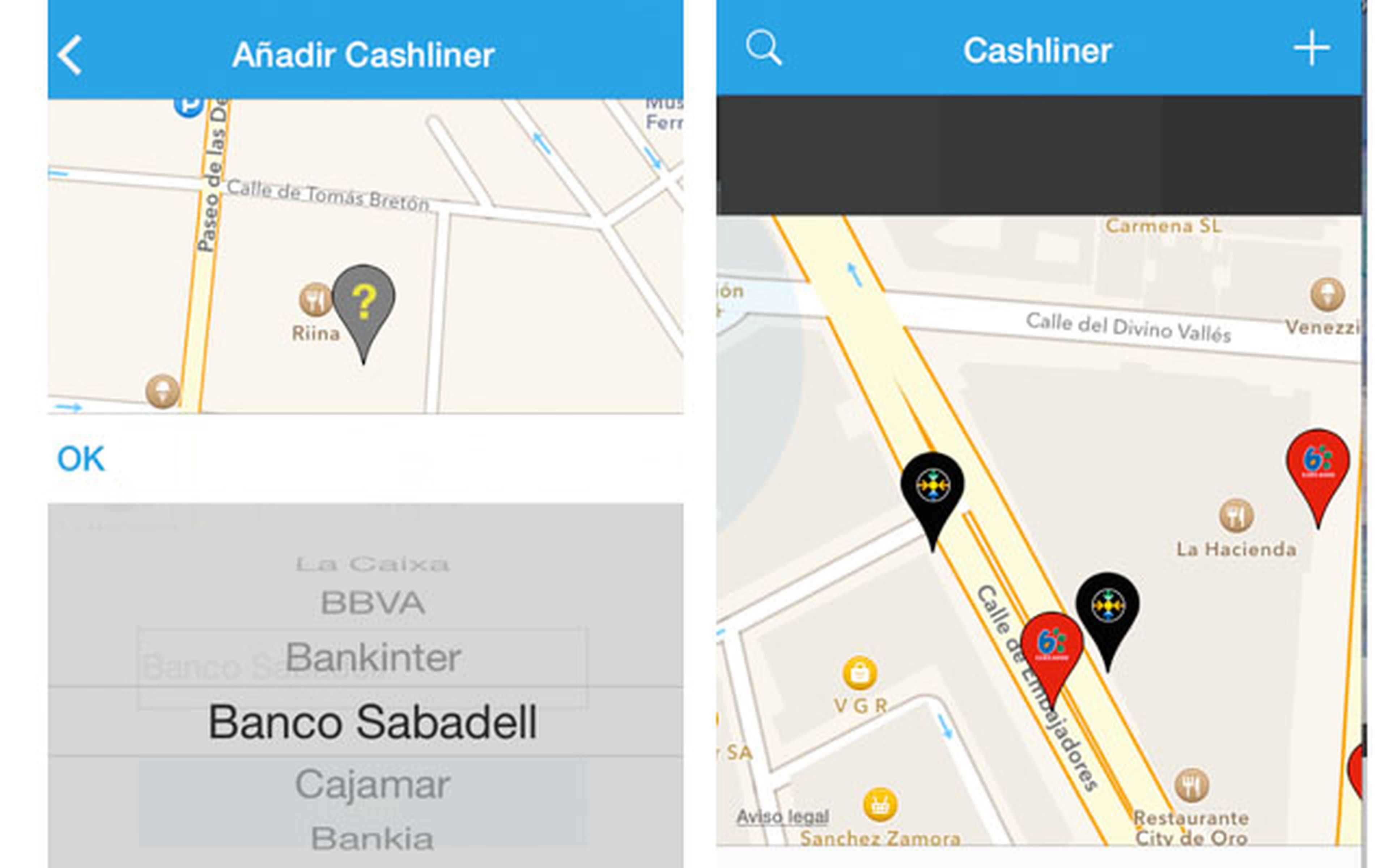Viewport: 1389px width, 868px height.
Task: Confirm the bank selection with OK
Action: point(81,459)
